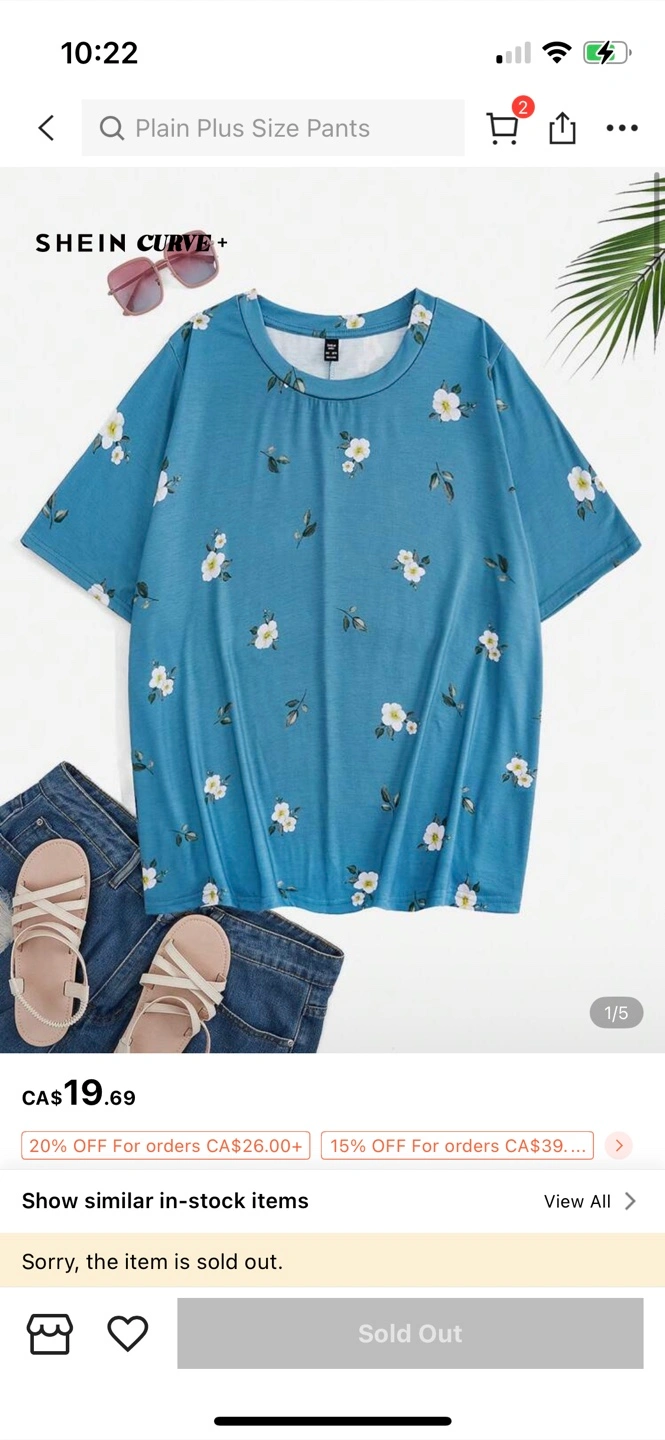
Task: Share this product
Action: tap(562, 128)
